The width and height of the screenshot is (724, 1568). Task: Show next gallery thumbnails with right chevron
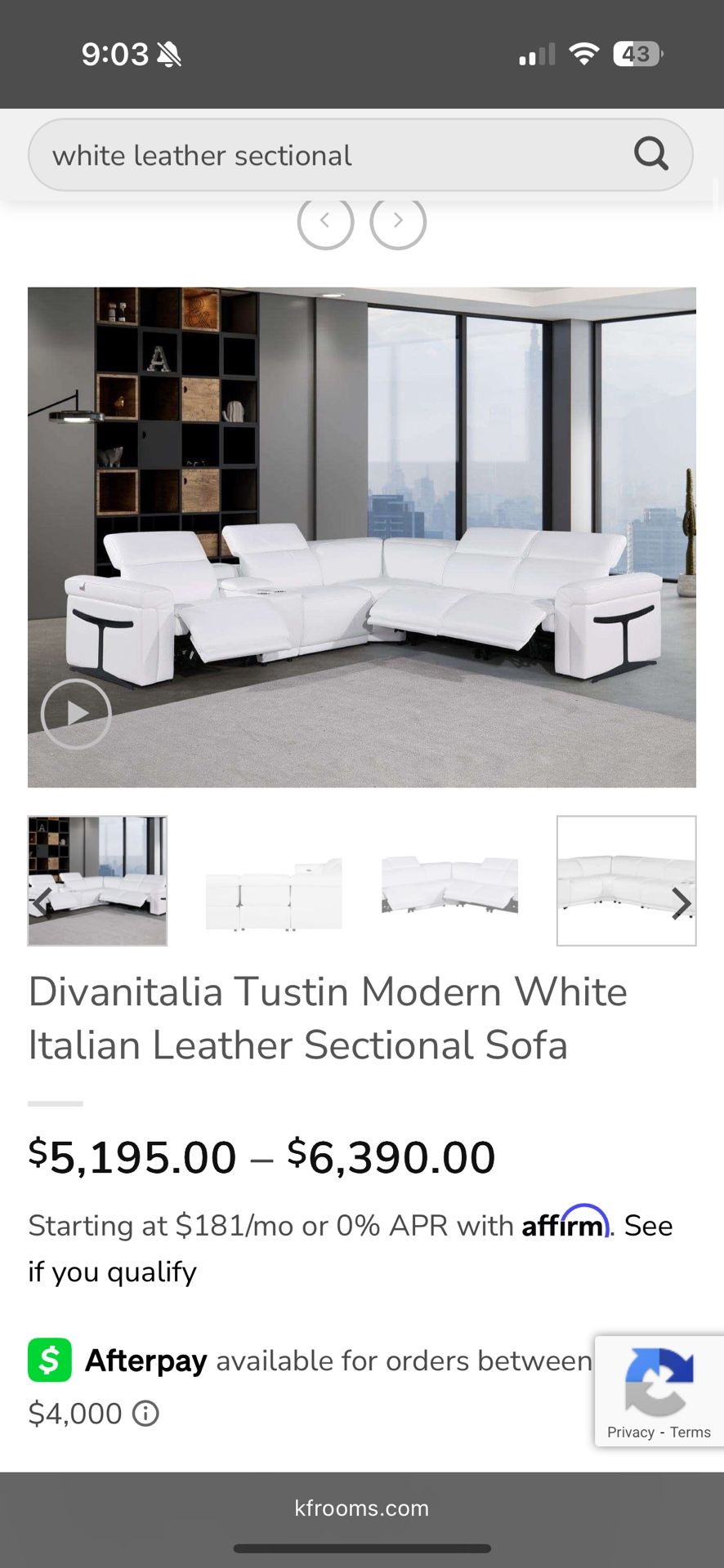(x=681, y=904)
